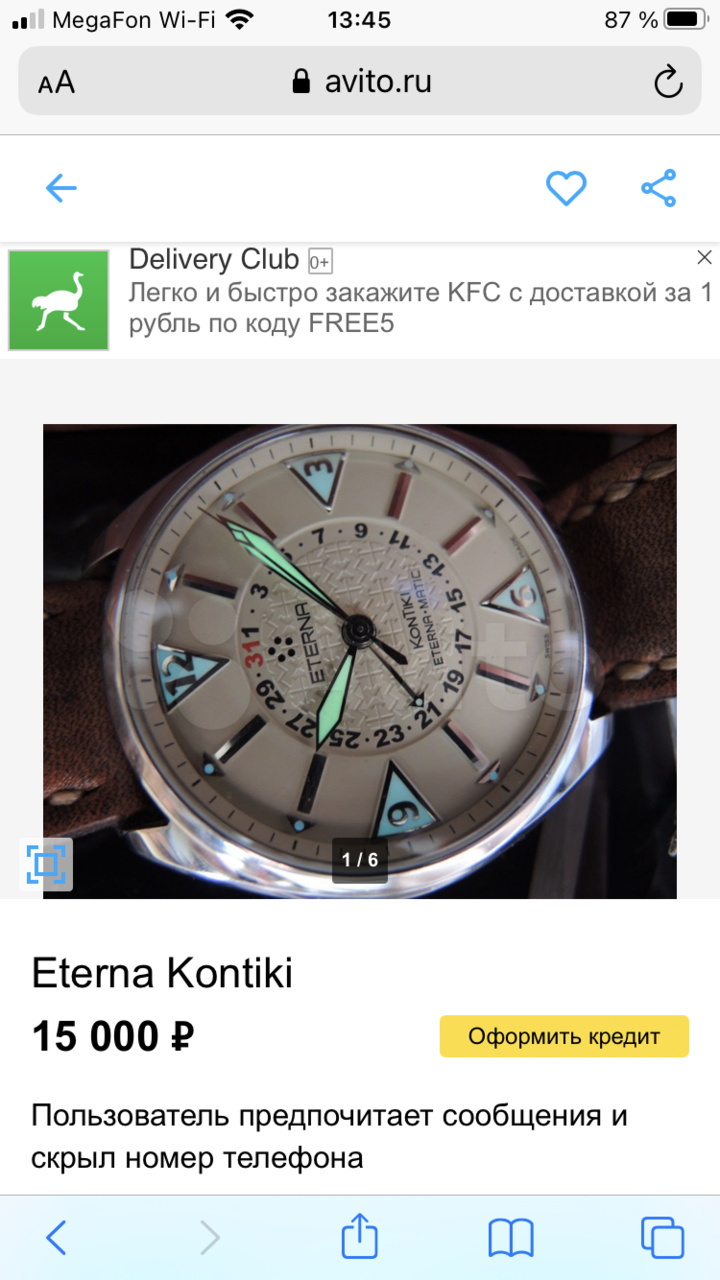Share this Avito listing

coord(658,188)
